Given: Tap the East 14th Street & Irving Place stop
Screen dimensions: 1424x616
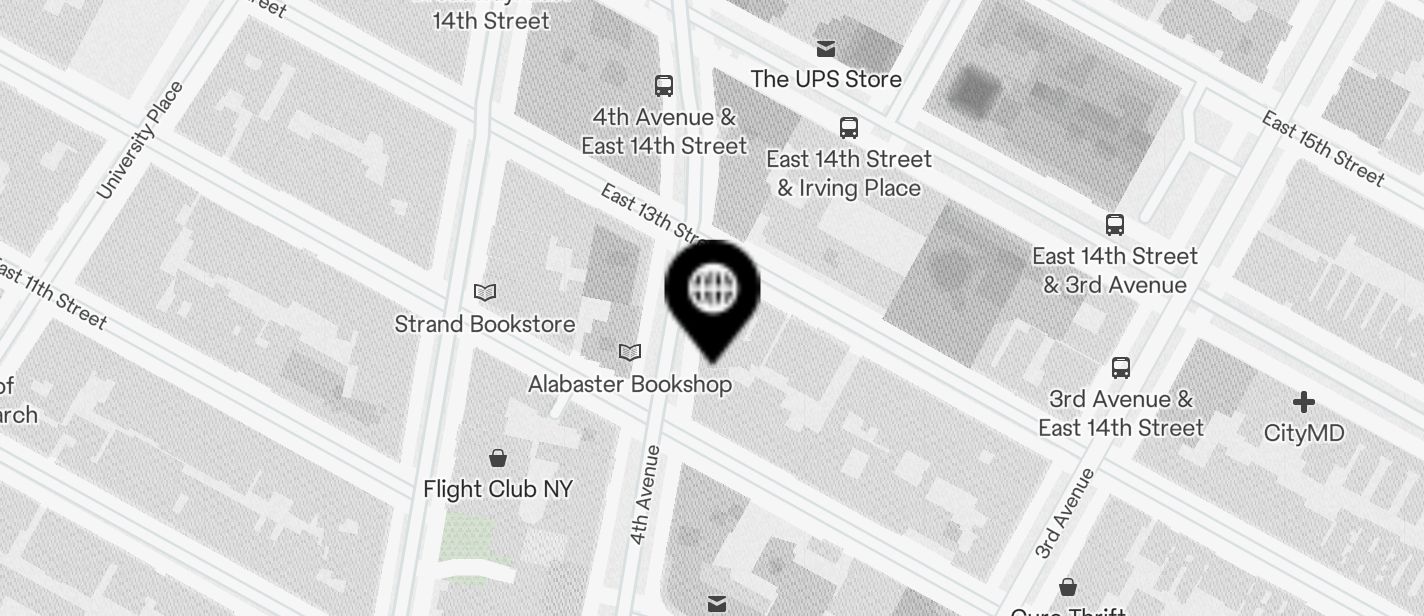Looking at the screenshot, I should 849,128.
